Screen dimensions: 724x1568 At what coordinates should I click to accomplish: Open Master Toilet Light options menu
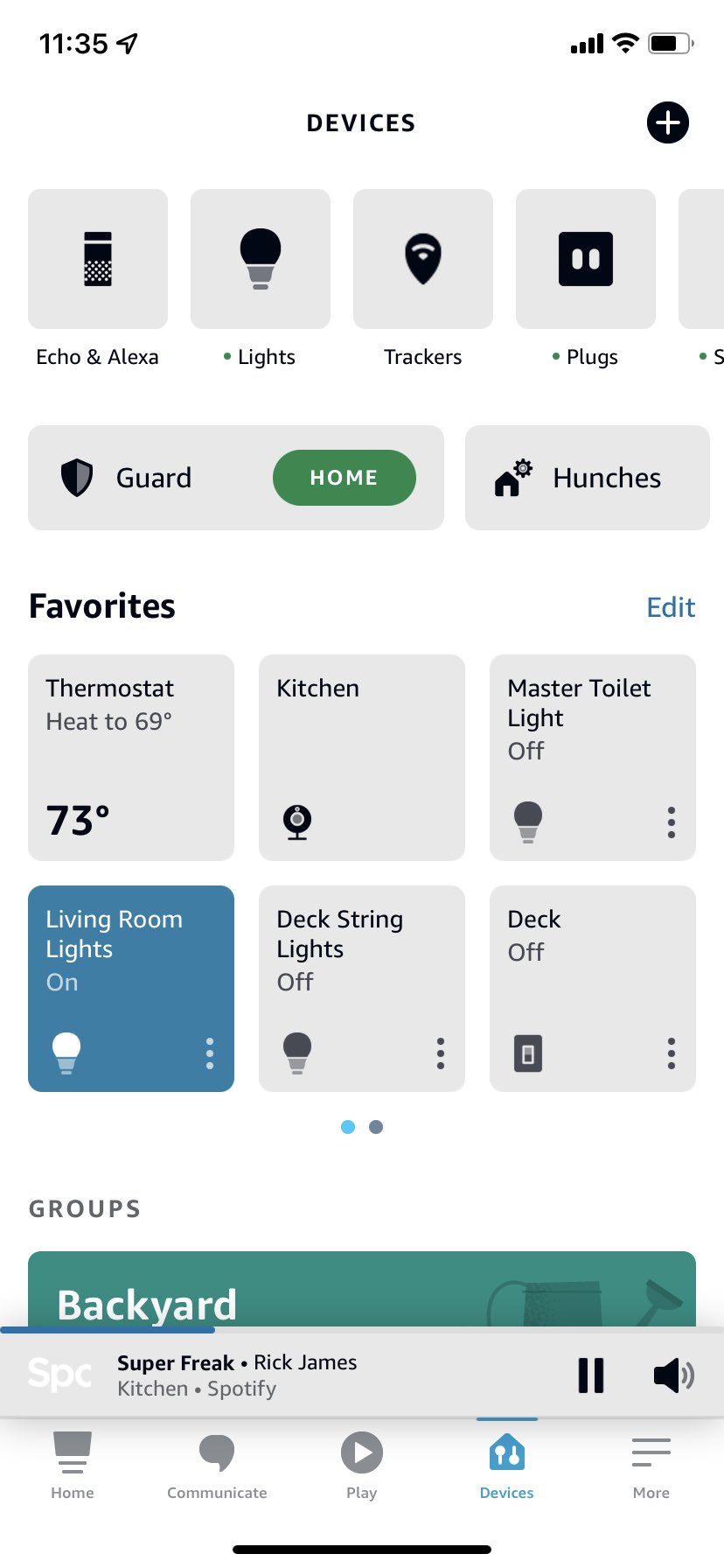(x=672, y=822)
